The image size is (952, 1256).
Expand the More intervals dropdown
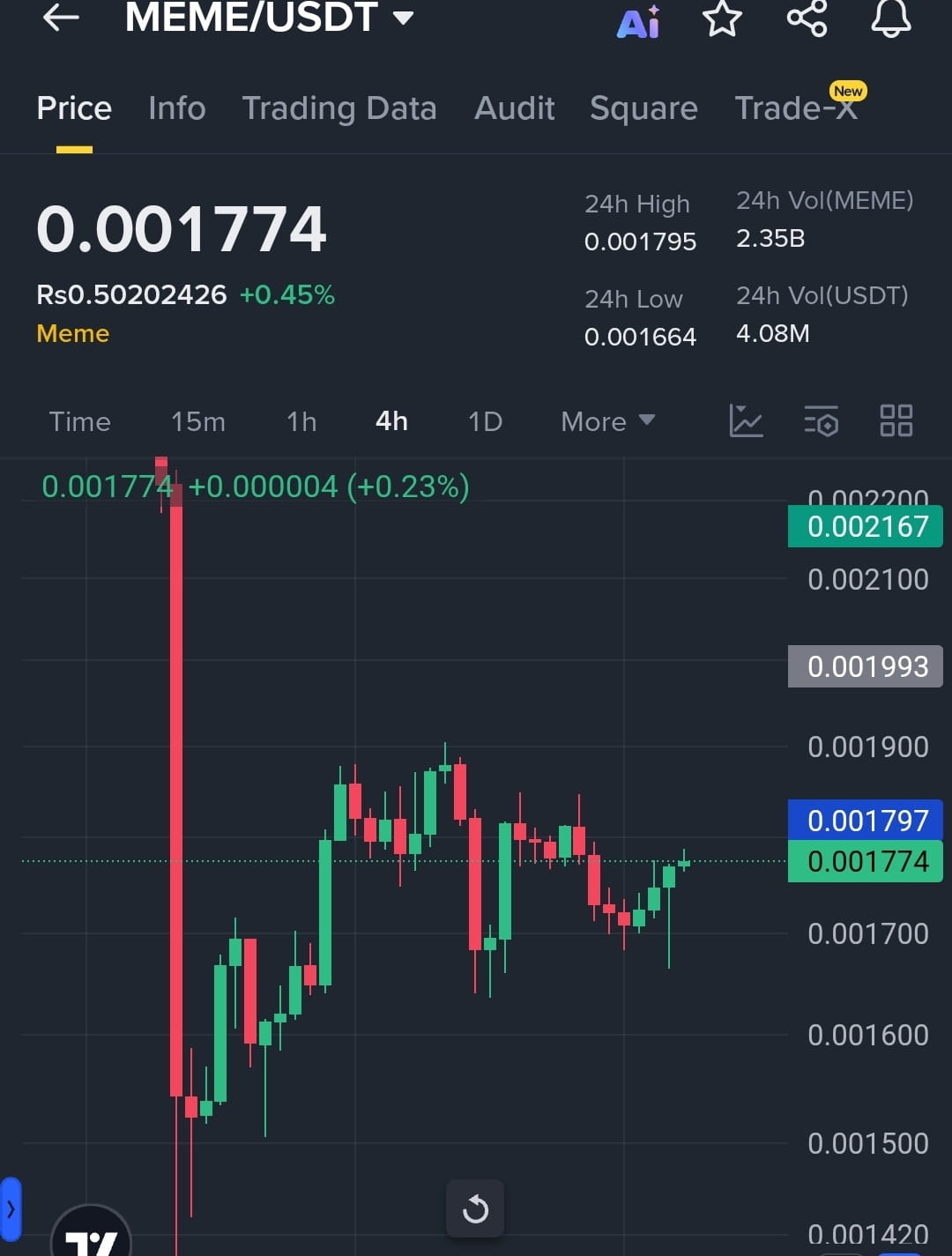[x=607, y=421]
